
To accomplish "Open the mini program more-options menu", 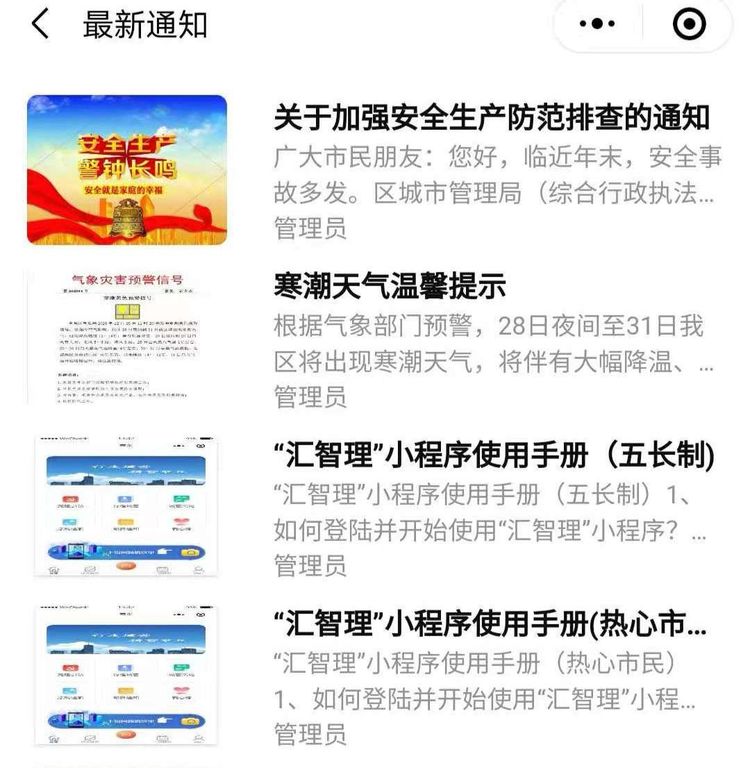I will pyautogui.click(x=598, y=24).
